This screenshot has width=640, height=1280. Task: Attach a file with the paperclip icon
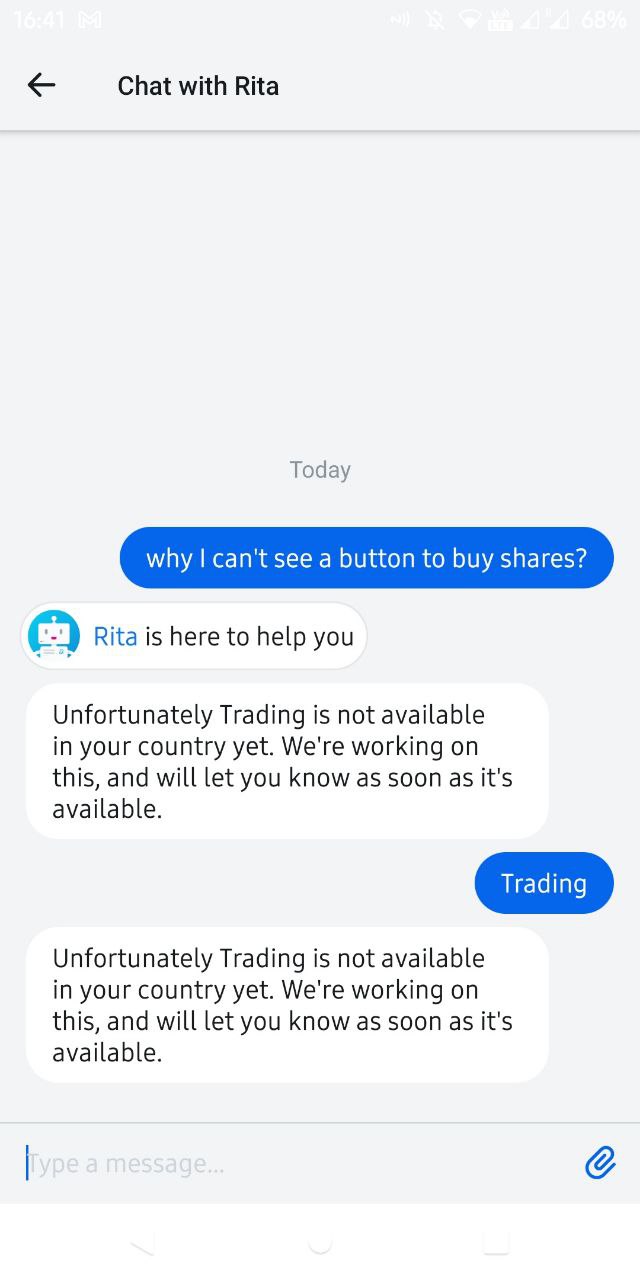click(x=599, y=1163)
